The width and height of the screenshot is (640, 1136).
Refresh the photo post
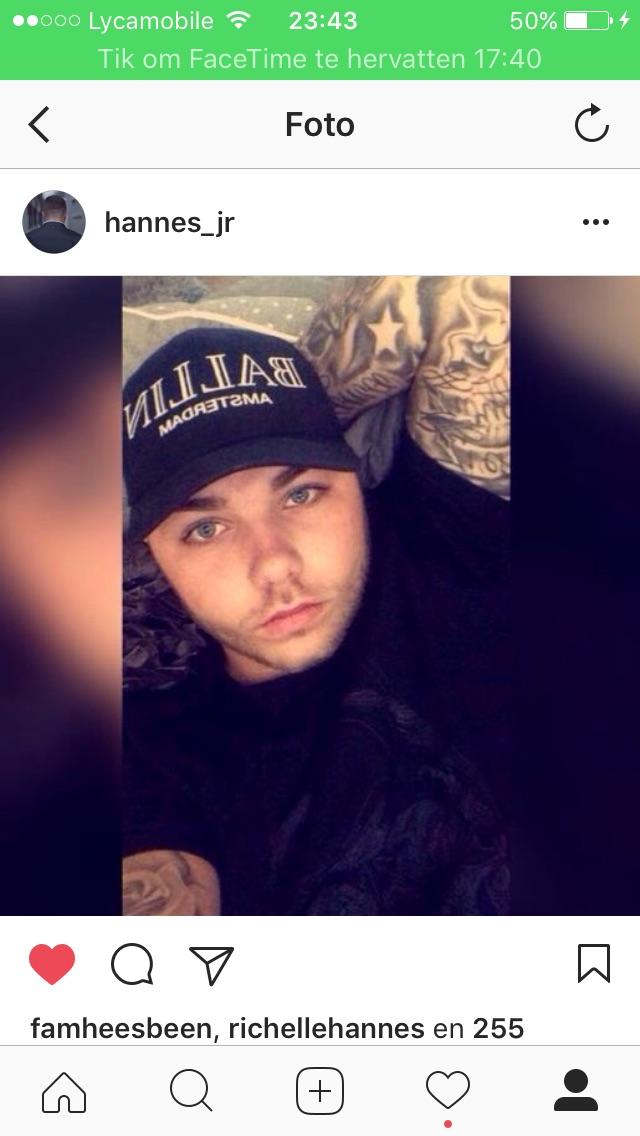(591, 125)
